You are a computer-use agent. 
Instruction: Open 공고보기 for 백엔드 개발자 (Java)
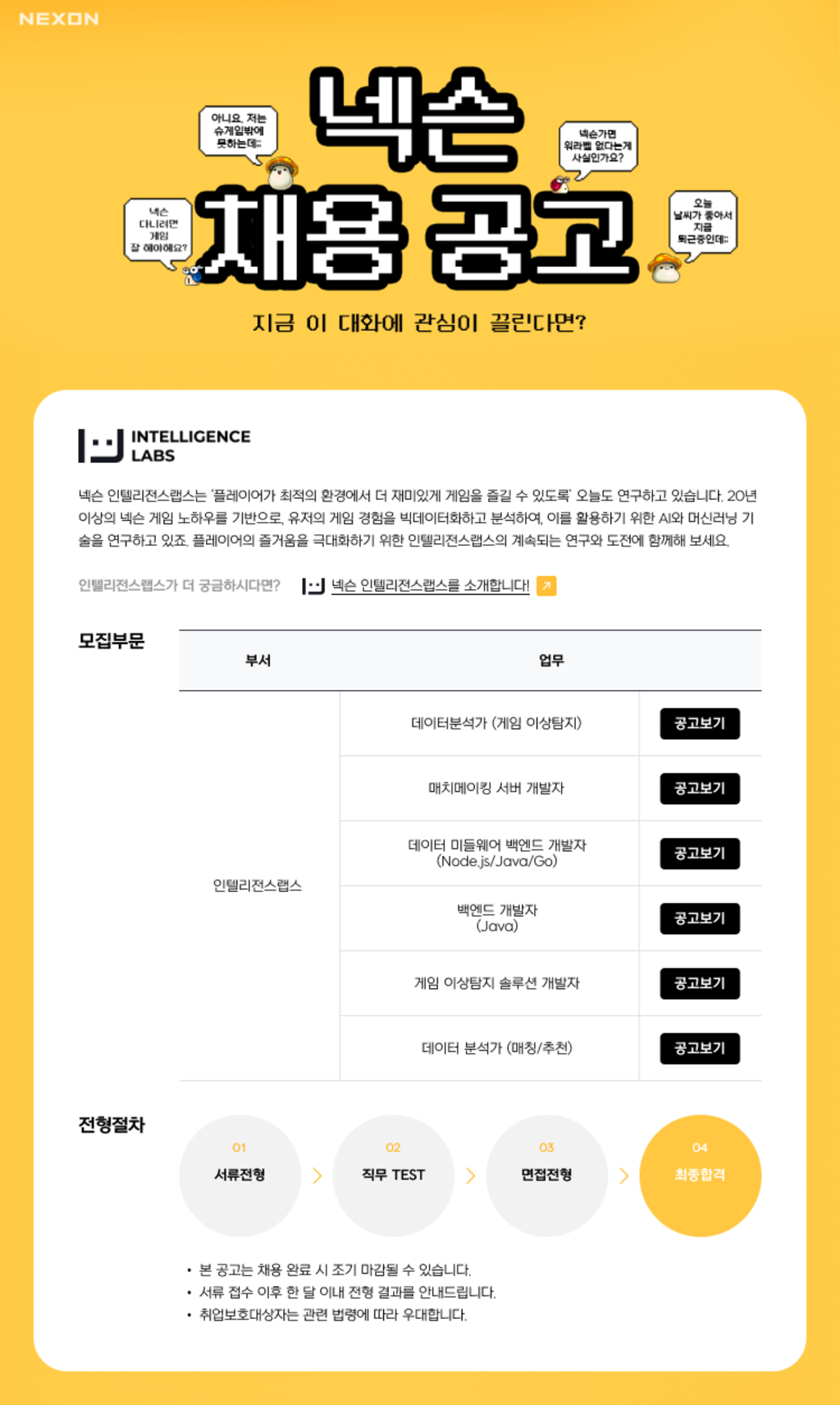(x=700, y=918)
